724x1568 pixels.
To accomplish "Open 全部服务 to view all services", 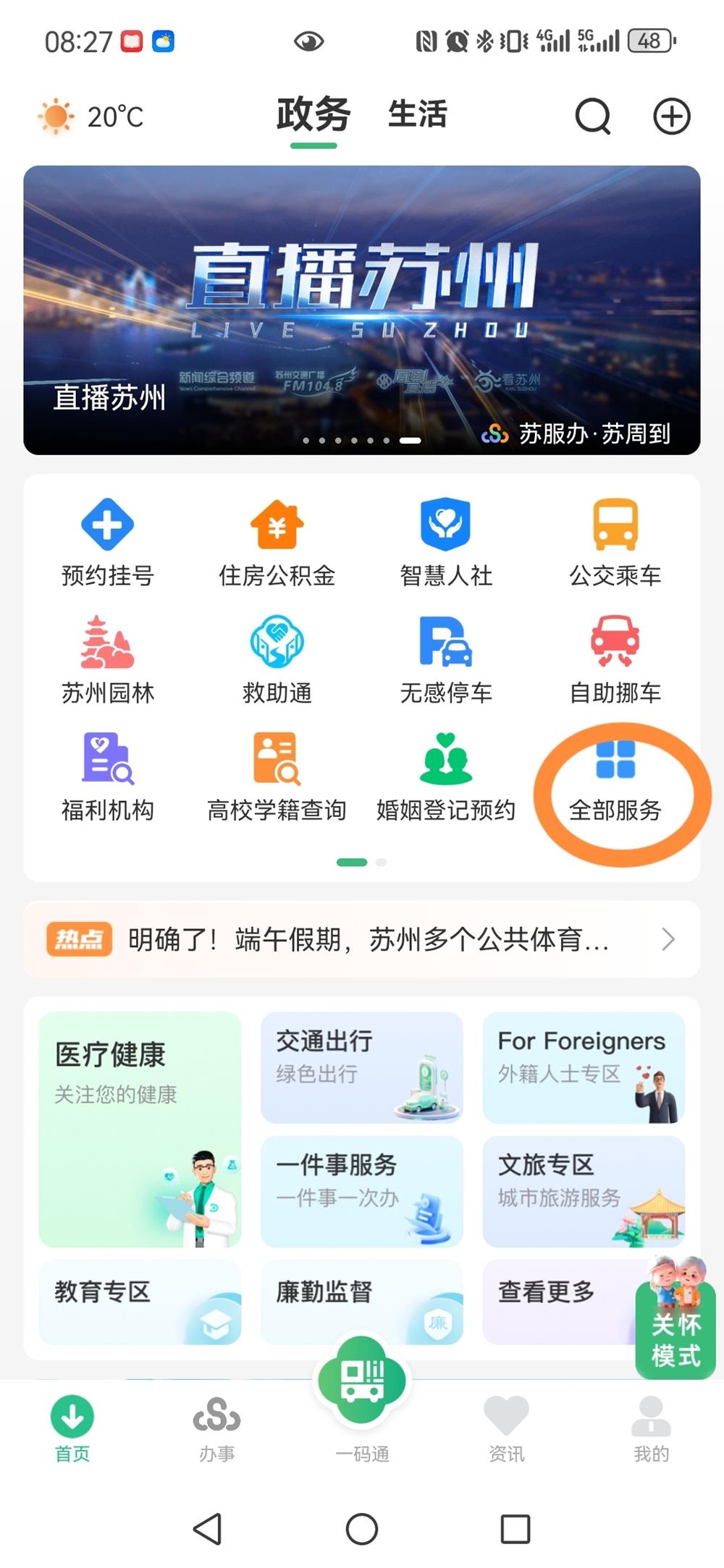I will click(x=615, y=778).
